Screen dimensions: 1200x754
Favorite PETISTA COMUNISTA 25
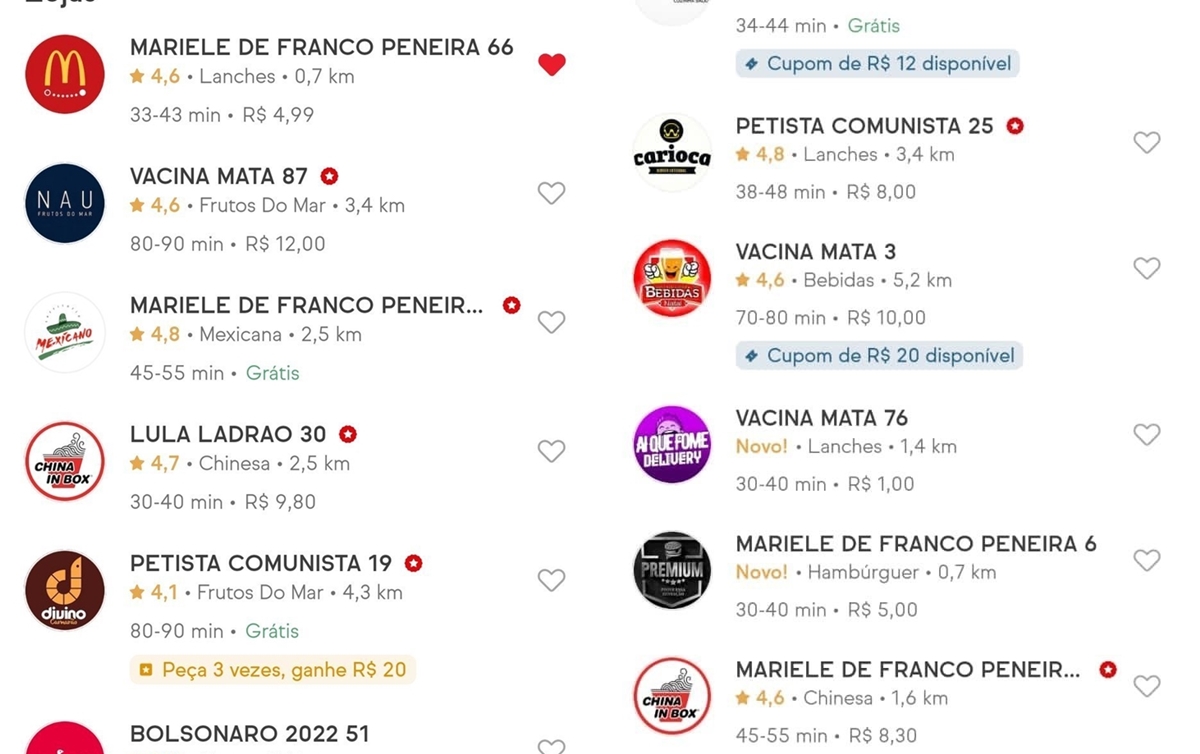point(1147,143)
